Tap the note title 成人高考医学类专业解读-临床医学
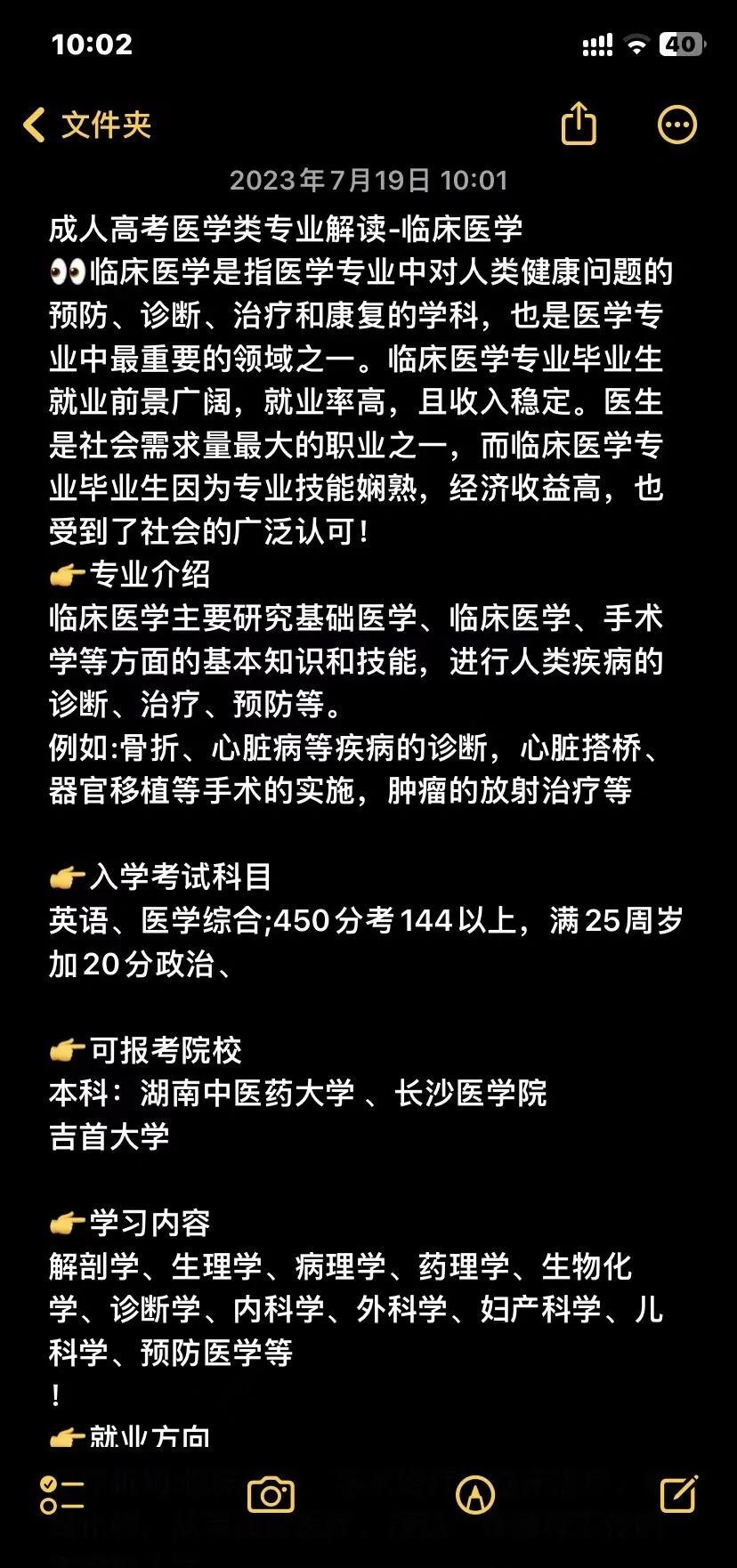This screenshot has width=737, height=1568. 285,229
